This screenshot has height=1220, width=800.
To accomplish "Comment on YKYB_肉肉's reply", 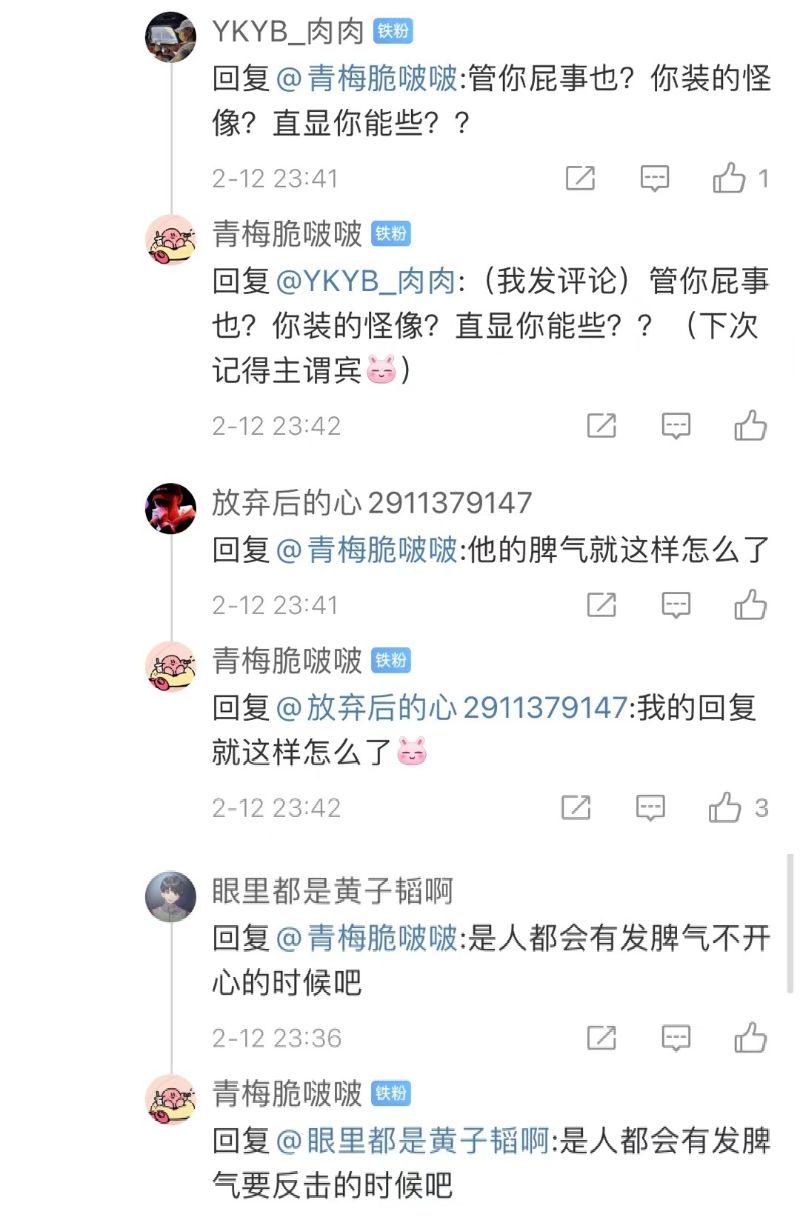I will coord(655,179).
